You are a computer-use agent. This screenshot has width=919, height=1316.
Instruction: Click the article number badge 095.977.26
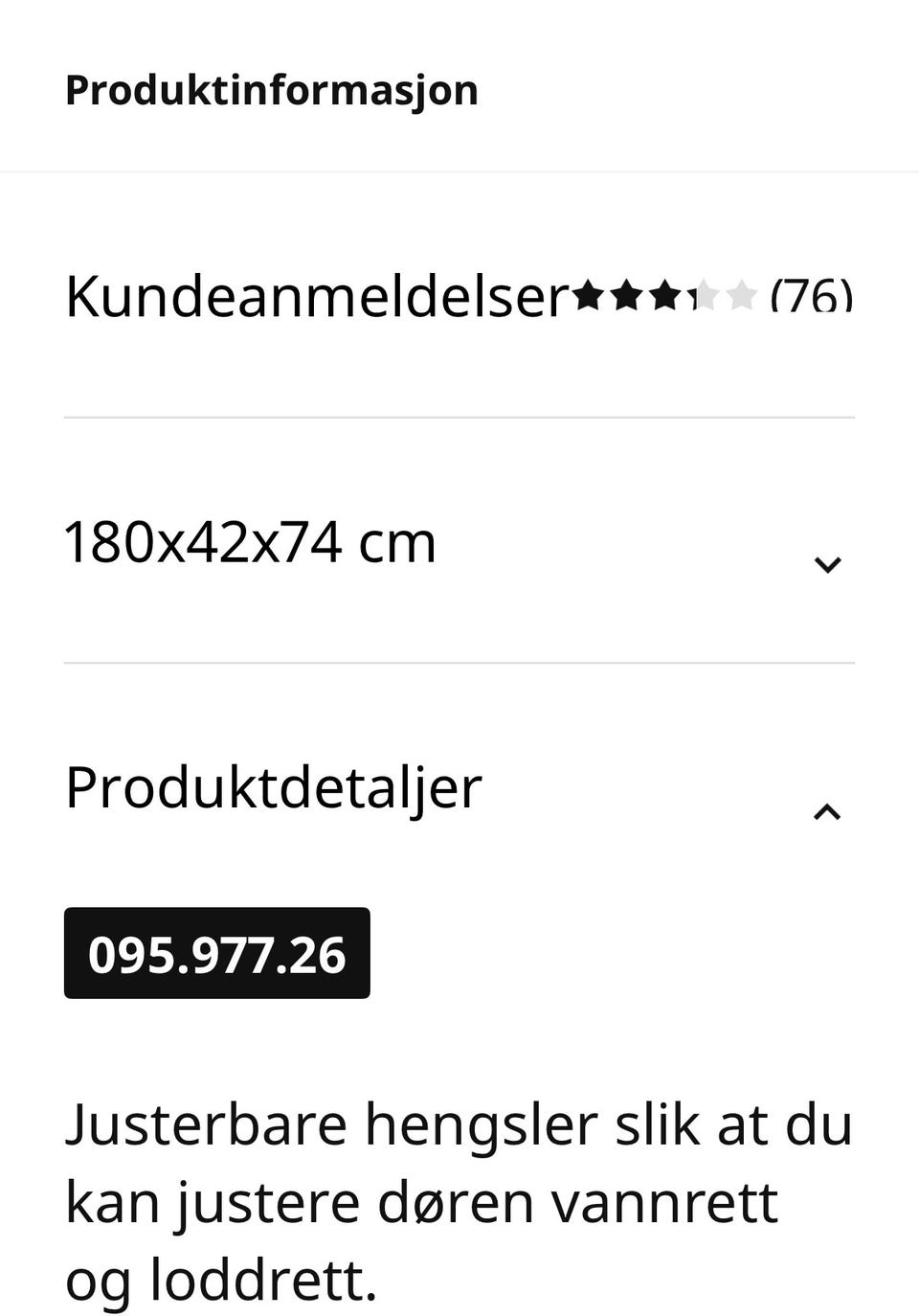(x=216, y=953)
